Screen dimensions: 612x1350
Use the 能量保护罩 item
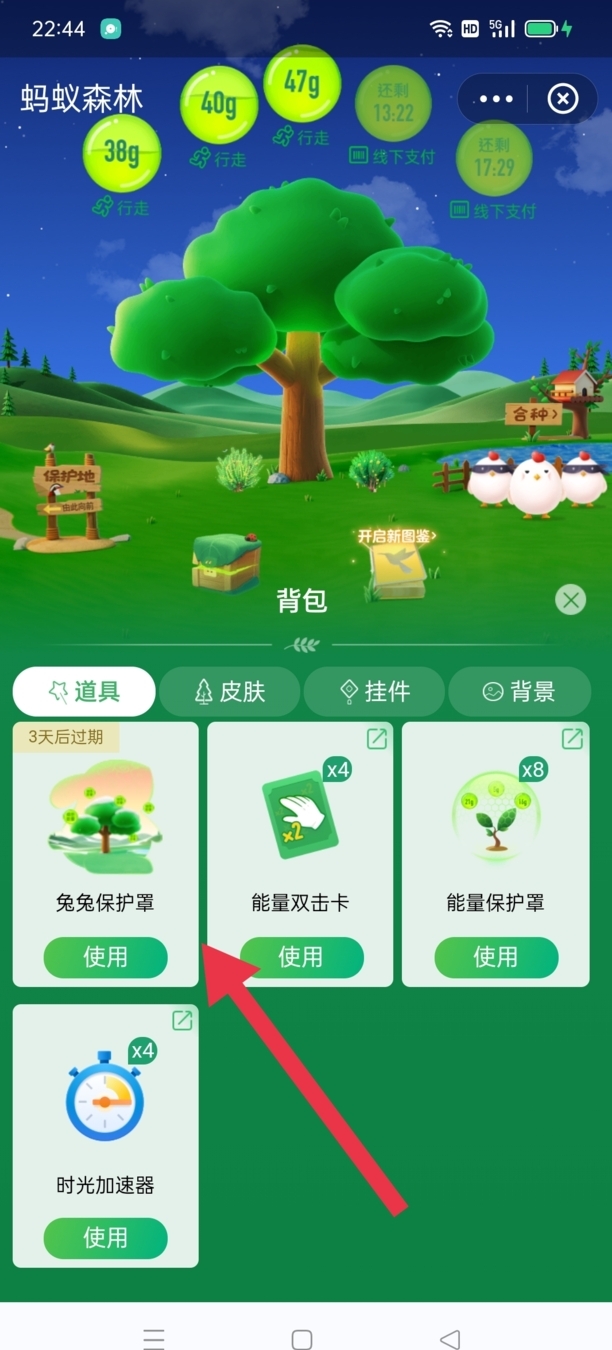point(496,957)
